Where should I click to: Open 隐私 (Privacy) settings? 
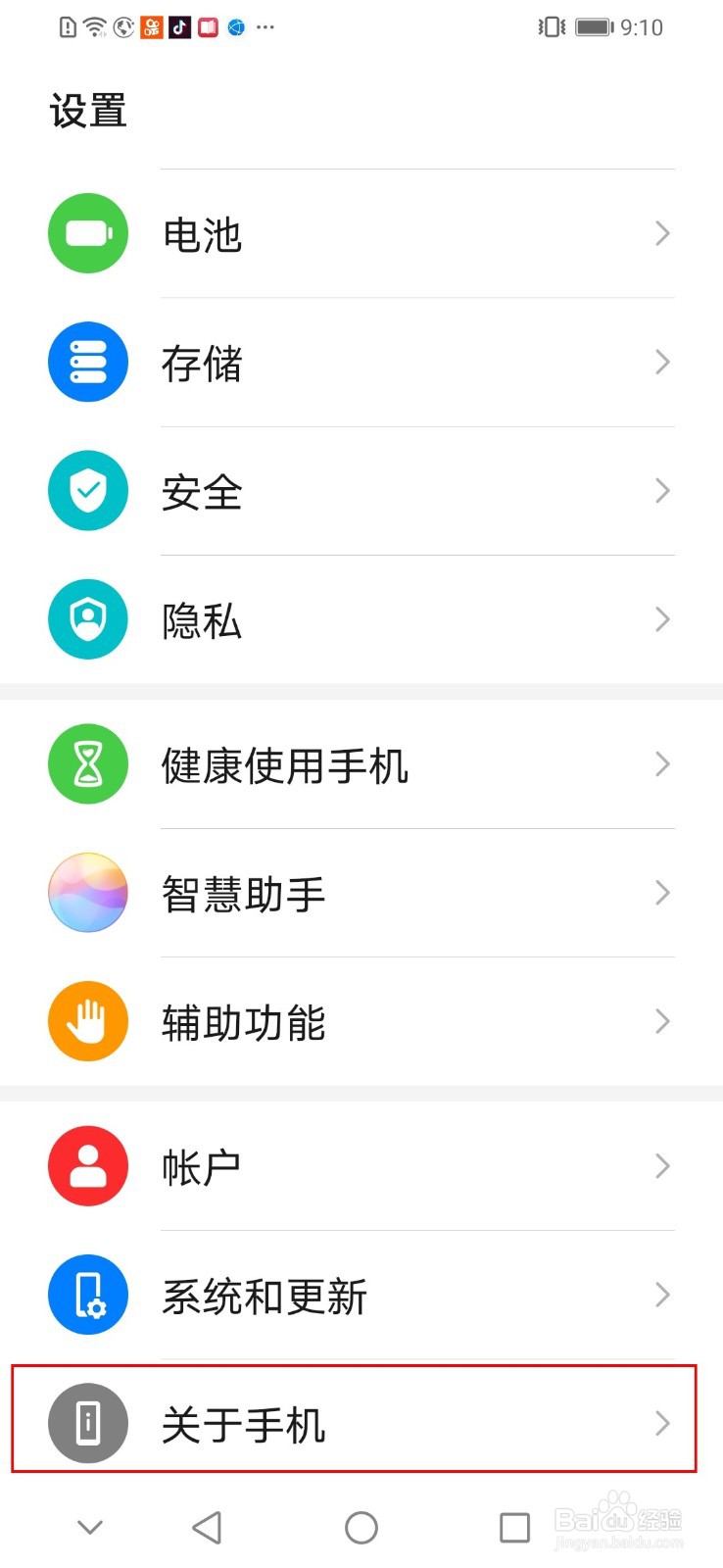[x=361, y=619]
